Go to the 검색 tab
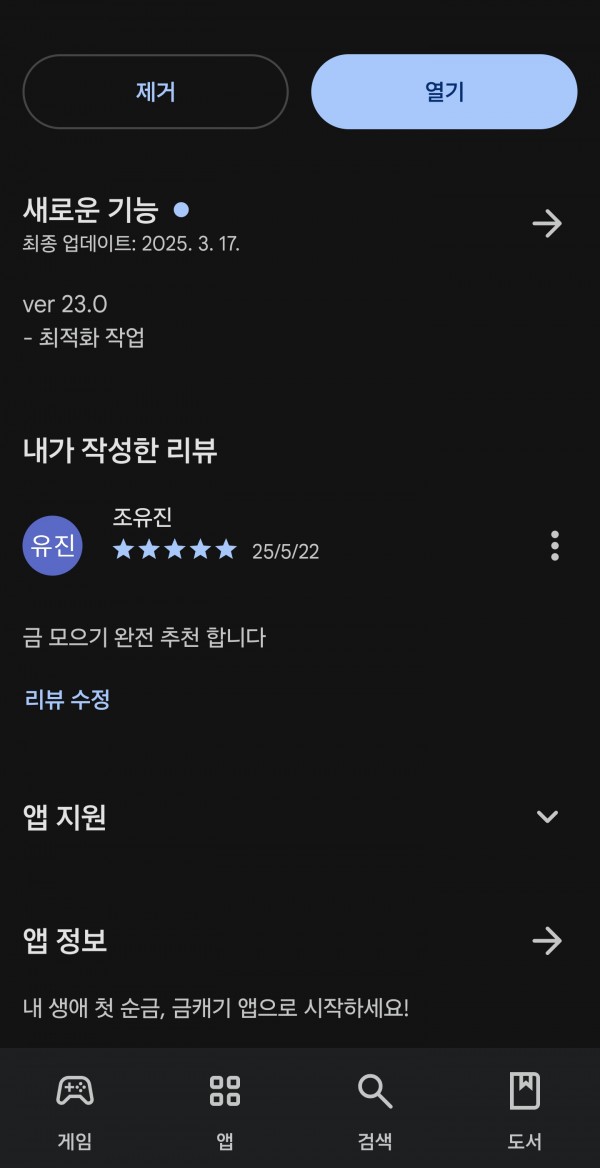This screenshot has width=600, height=1168. pos(375,1110)
